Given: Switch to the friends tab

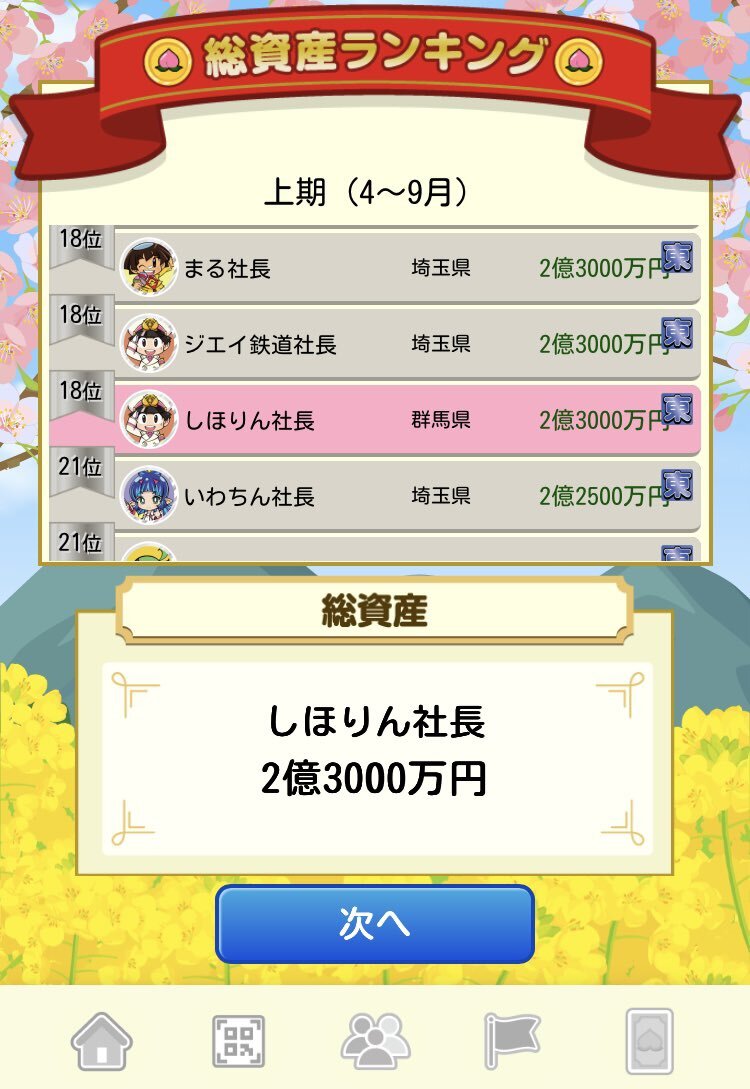Looking at the screenshot, I should [375, 1041].
